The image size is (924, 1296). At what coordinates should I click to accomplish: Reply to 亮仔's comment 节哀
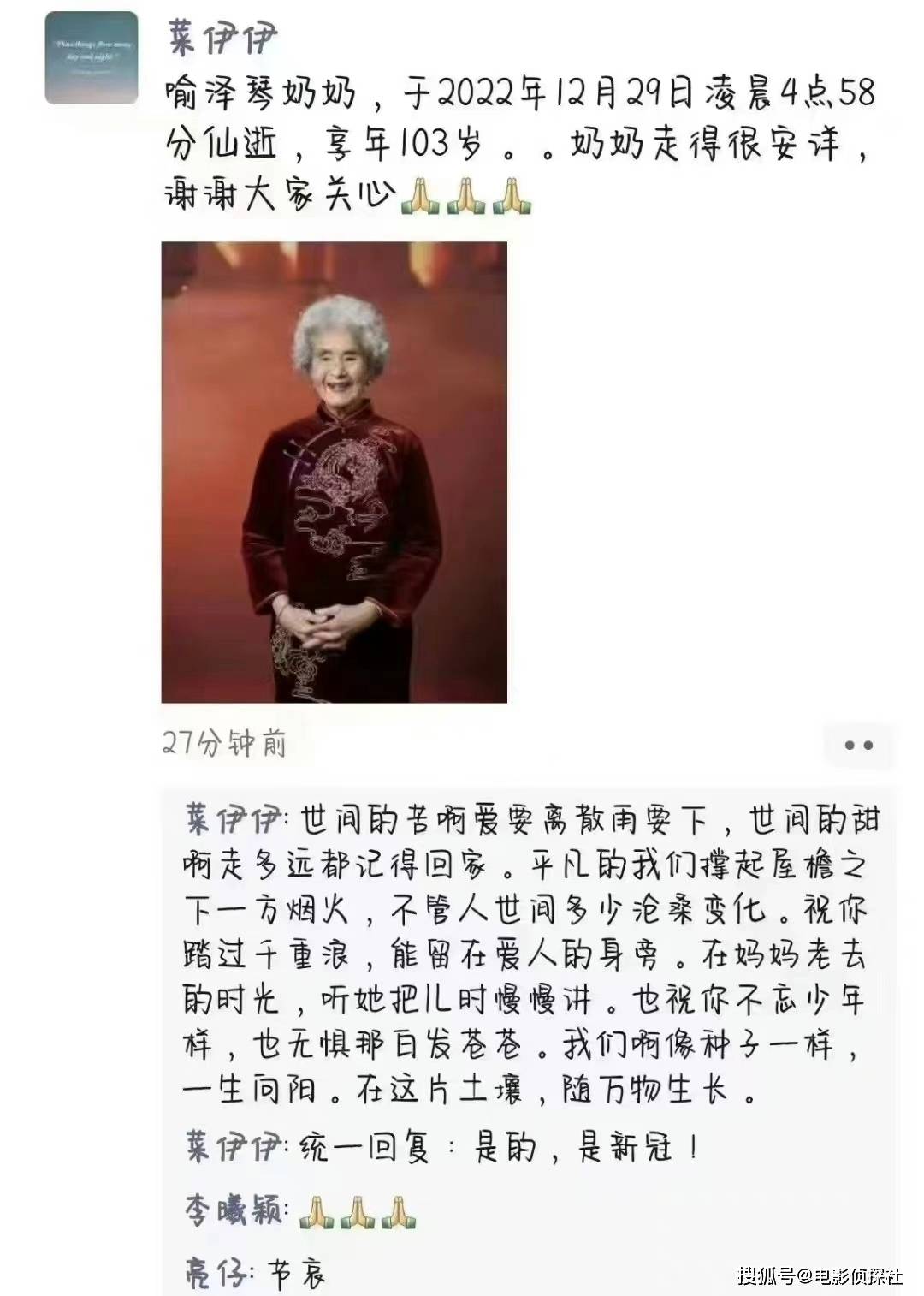tap(297, 1275)
